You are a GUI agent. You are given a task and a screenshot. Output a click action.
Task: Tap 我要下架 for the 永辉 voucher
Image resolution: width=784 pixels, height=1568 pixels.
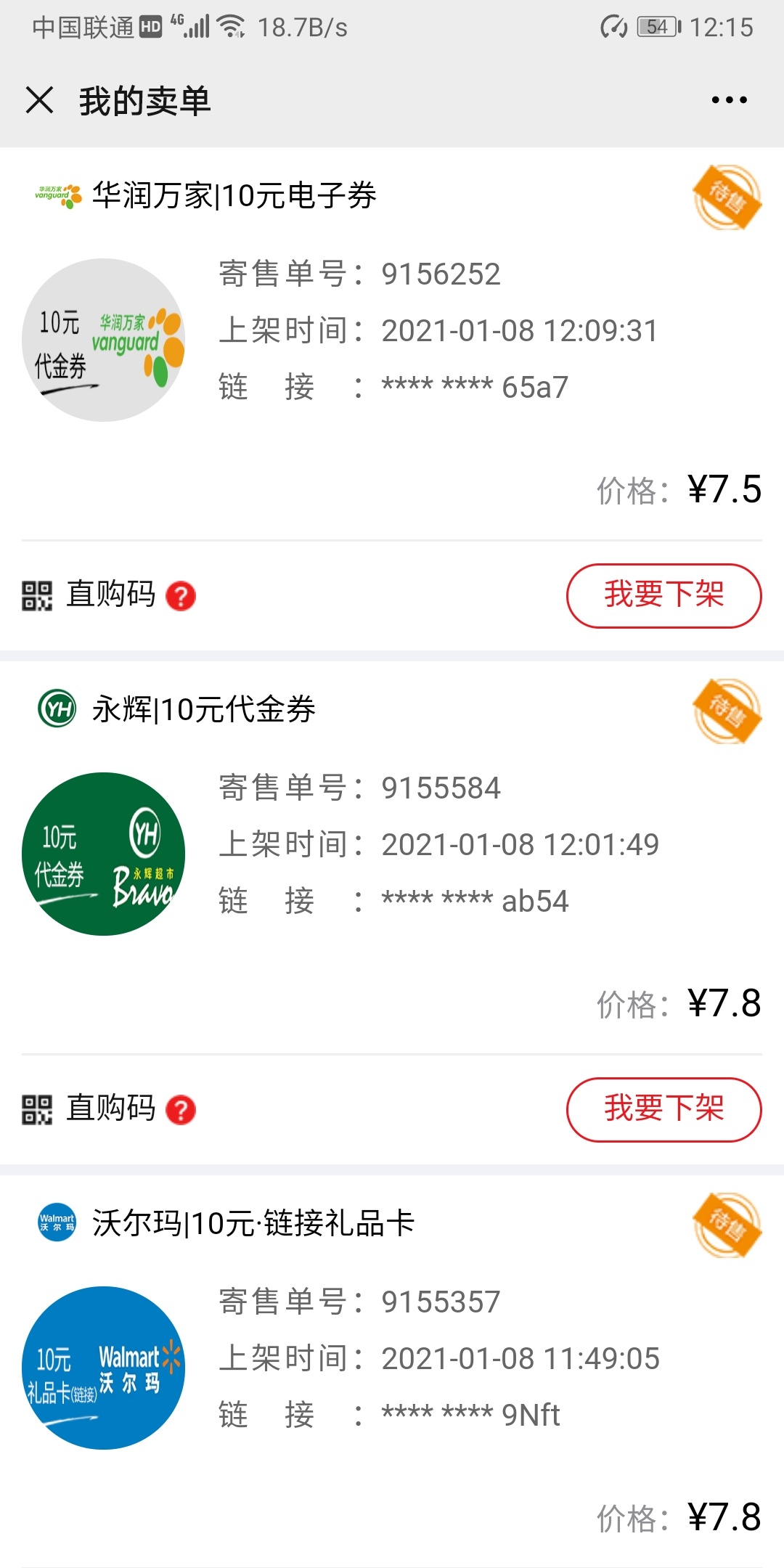tap(663, 1109)
